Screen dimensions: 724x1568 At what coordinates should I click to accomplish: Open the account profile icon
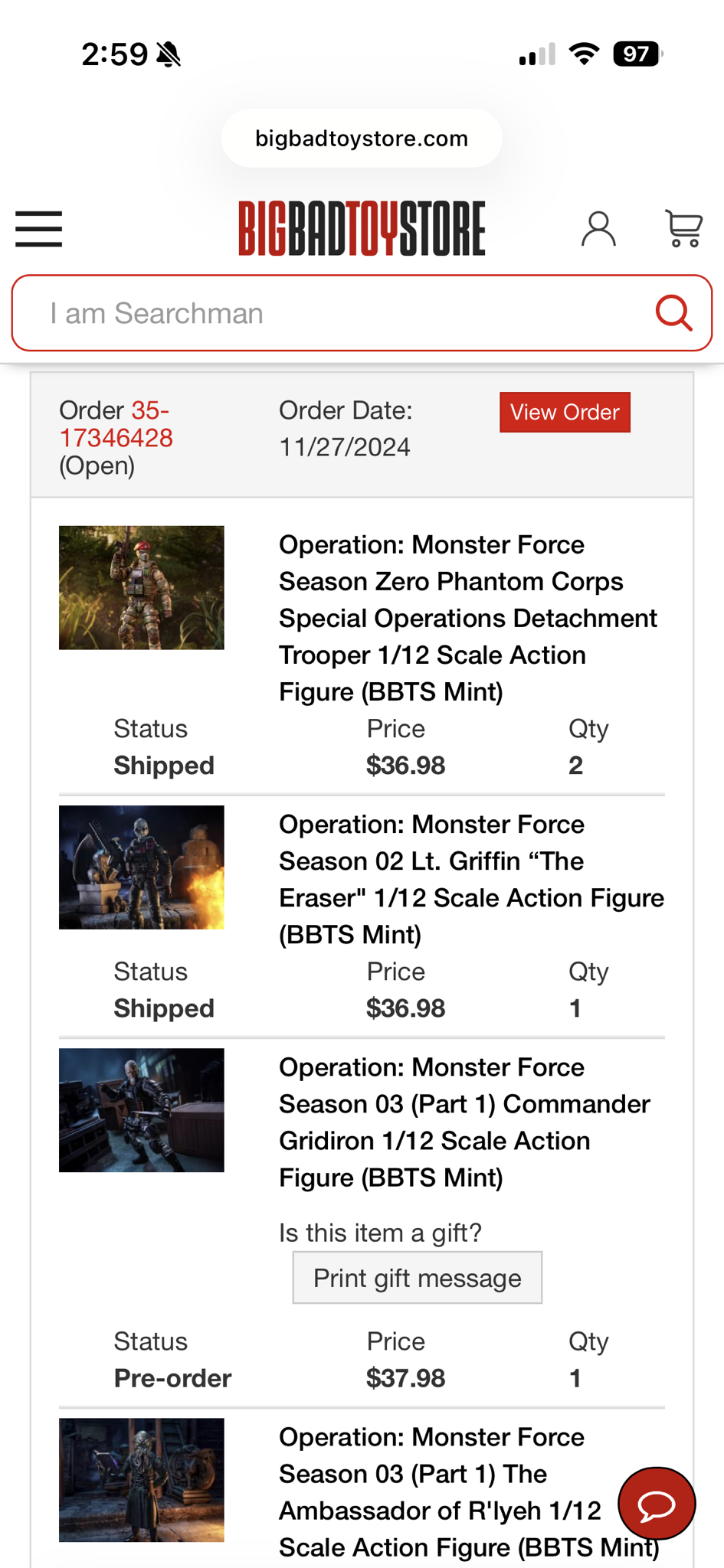point(598,229)
